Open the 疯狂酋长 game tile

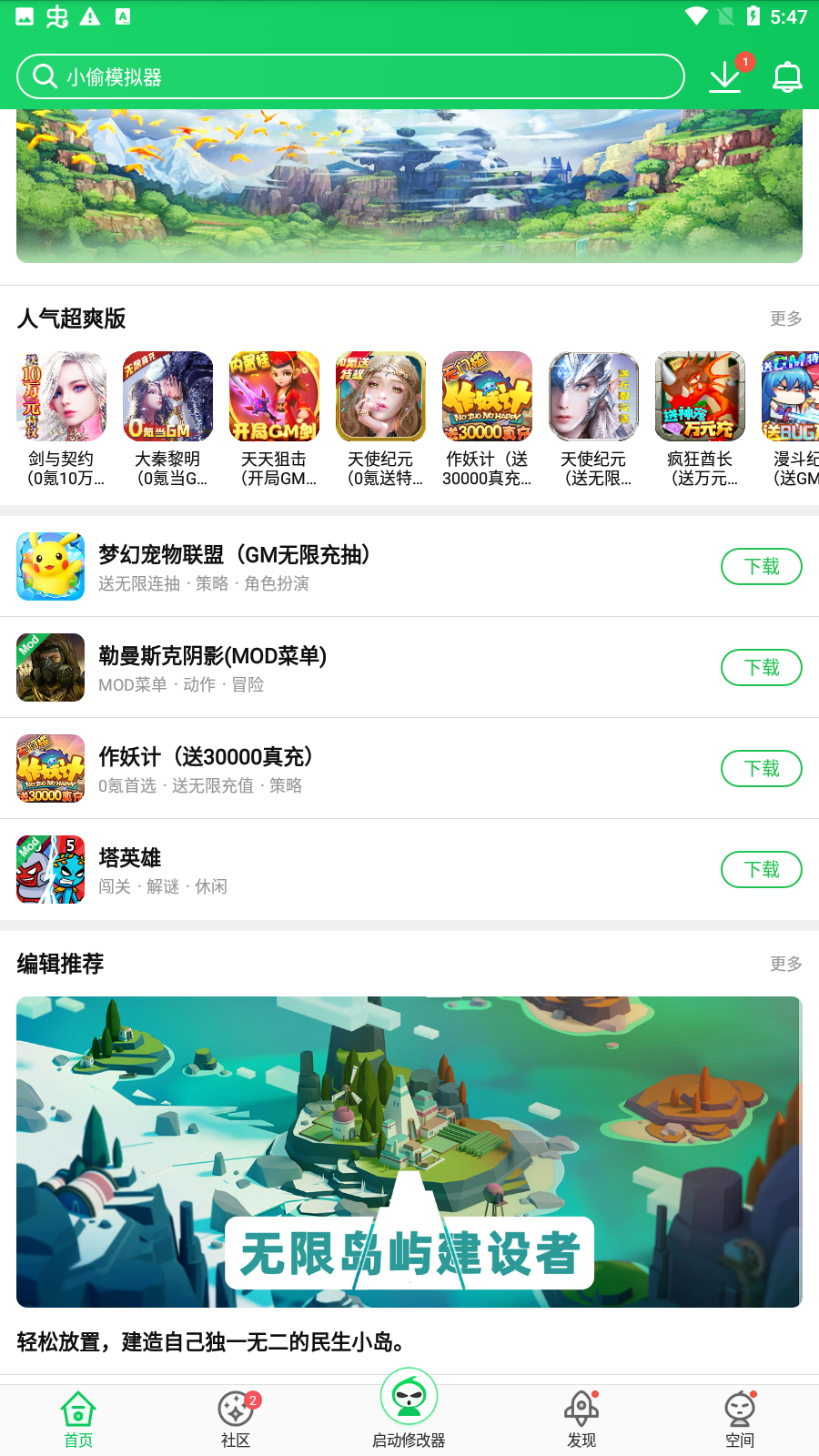click(701, 419)
